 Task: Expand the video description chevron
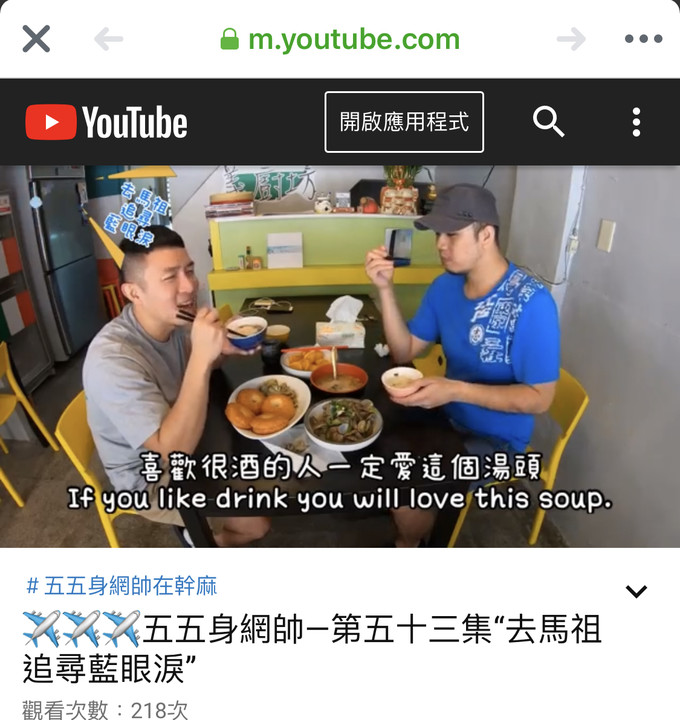(x=636, y=591)
